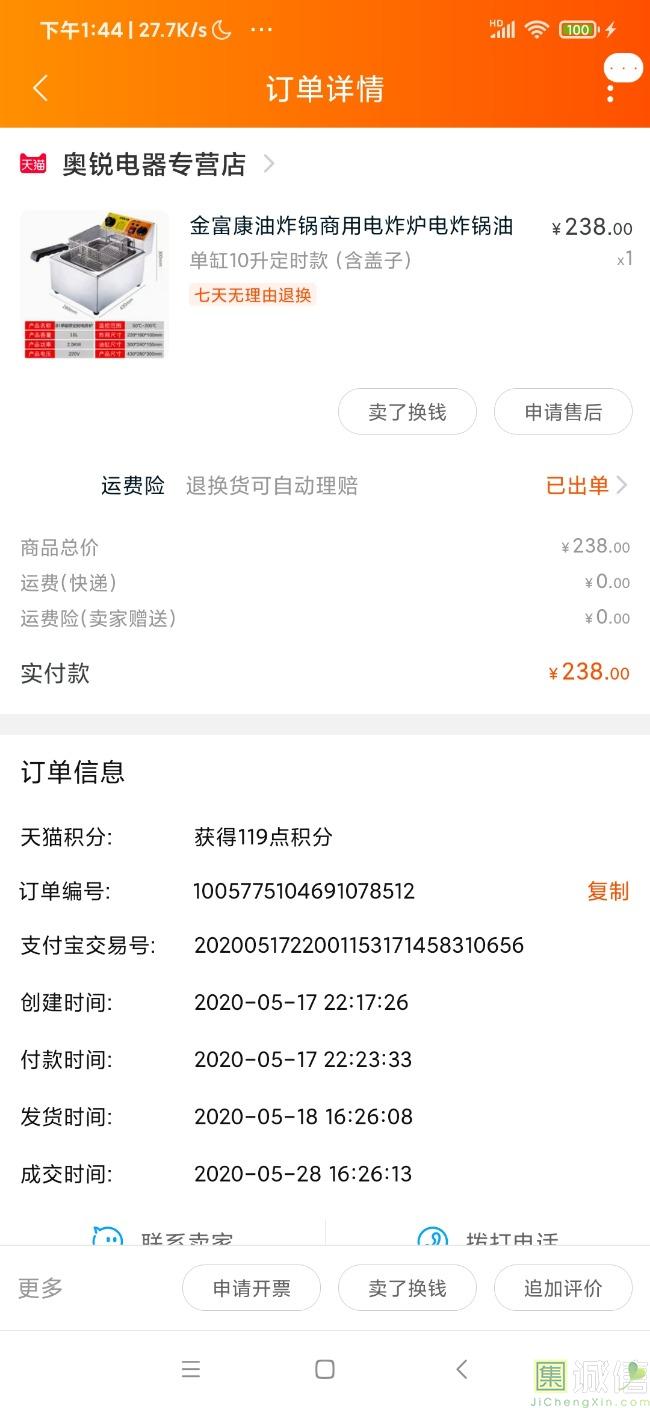
Task: View the fryer product image
Action: tap(94, 284)
